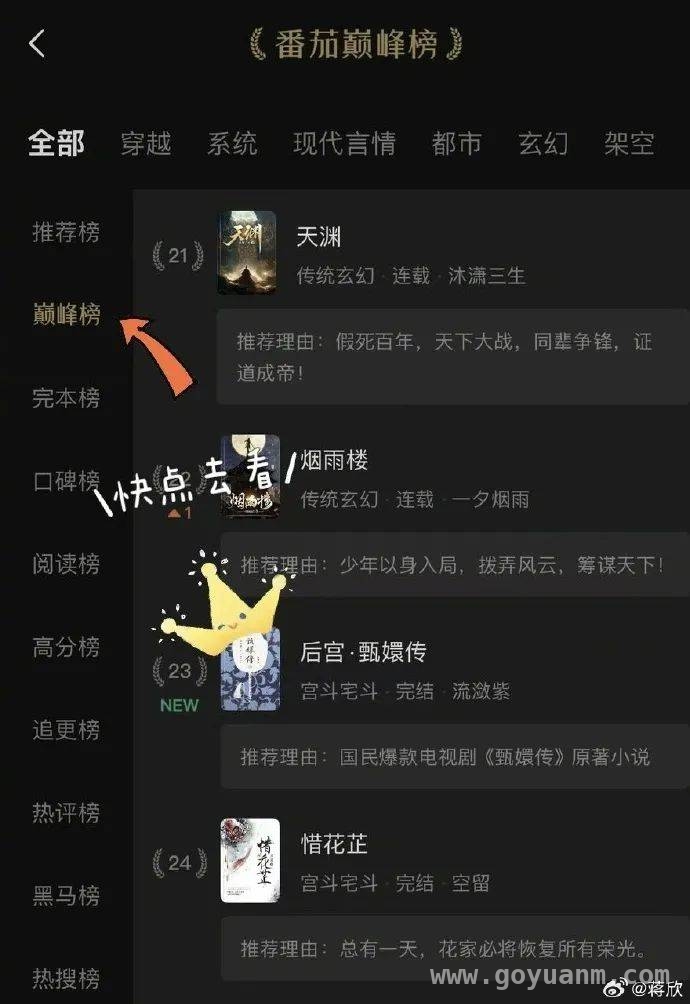Viewport: 690px width, 1004px height.
Task: Open the 玄幻 category tab
Action: coord(543,143)
